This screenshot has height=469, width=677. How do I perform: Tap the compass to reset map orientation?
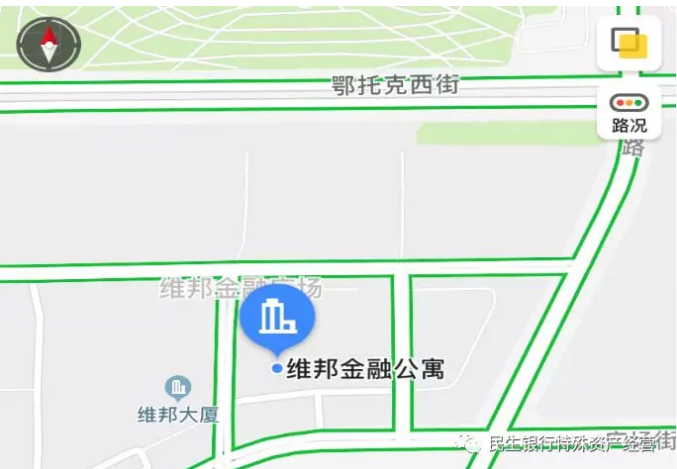(48, 44)
